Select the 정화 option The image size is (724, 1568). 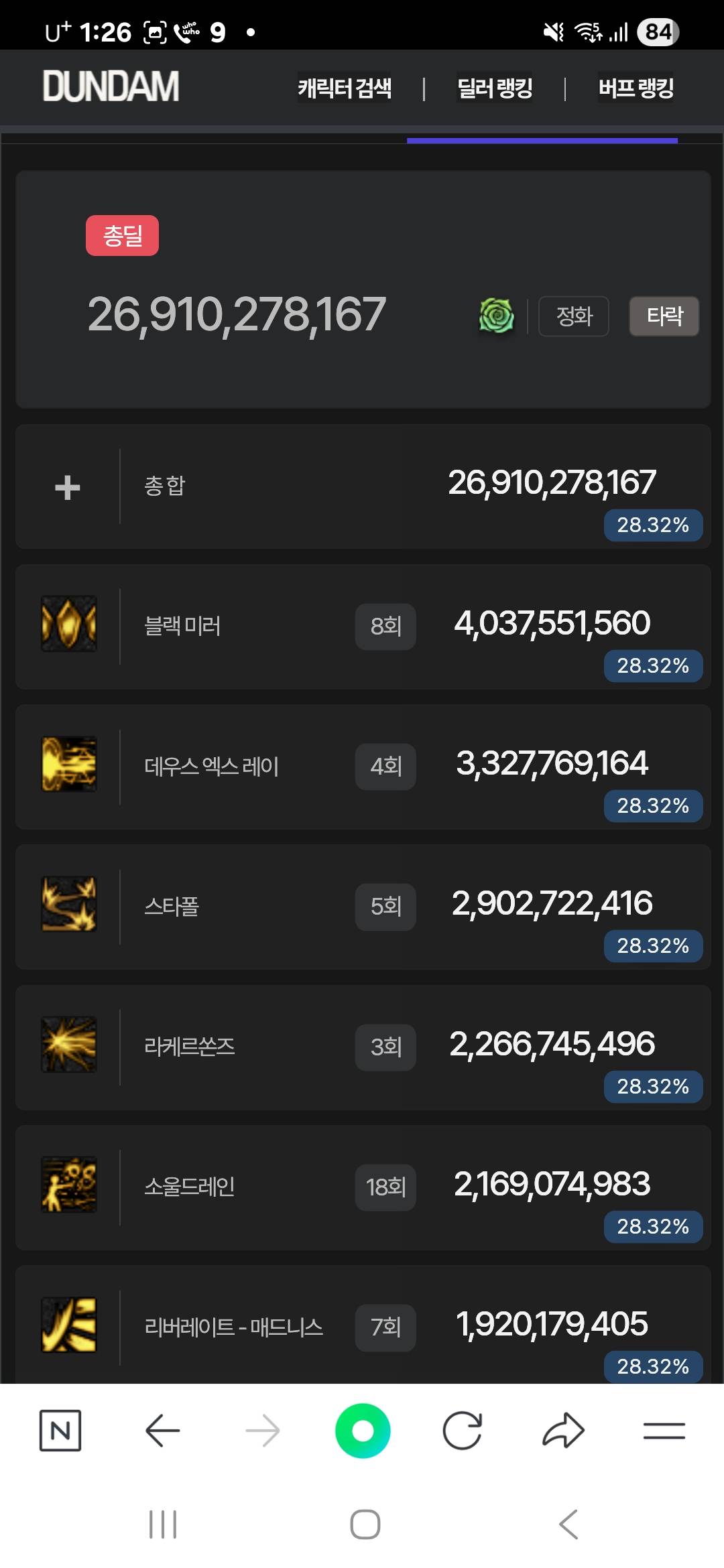click(574, 316)
